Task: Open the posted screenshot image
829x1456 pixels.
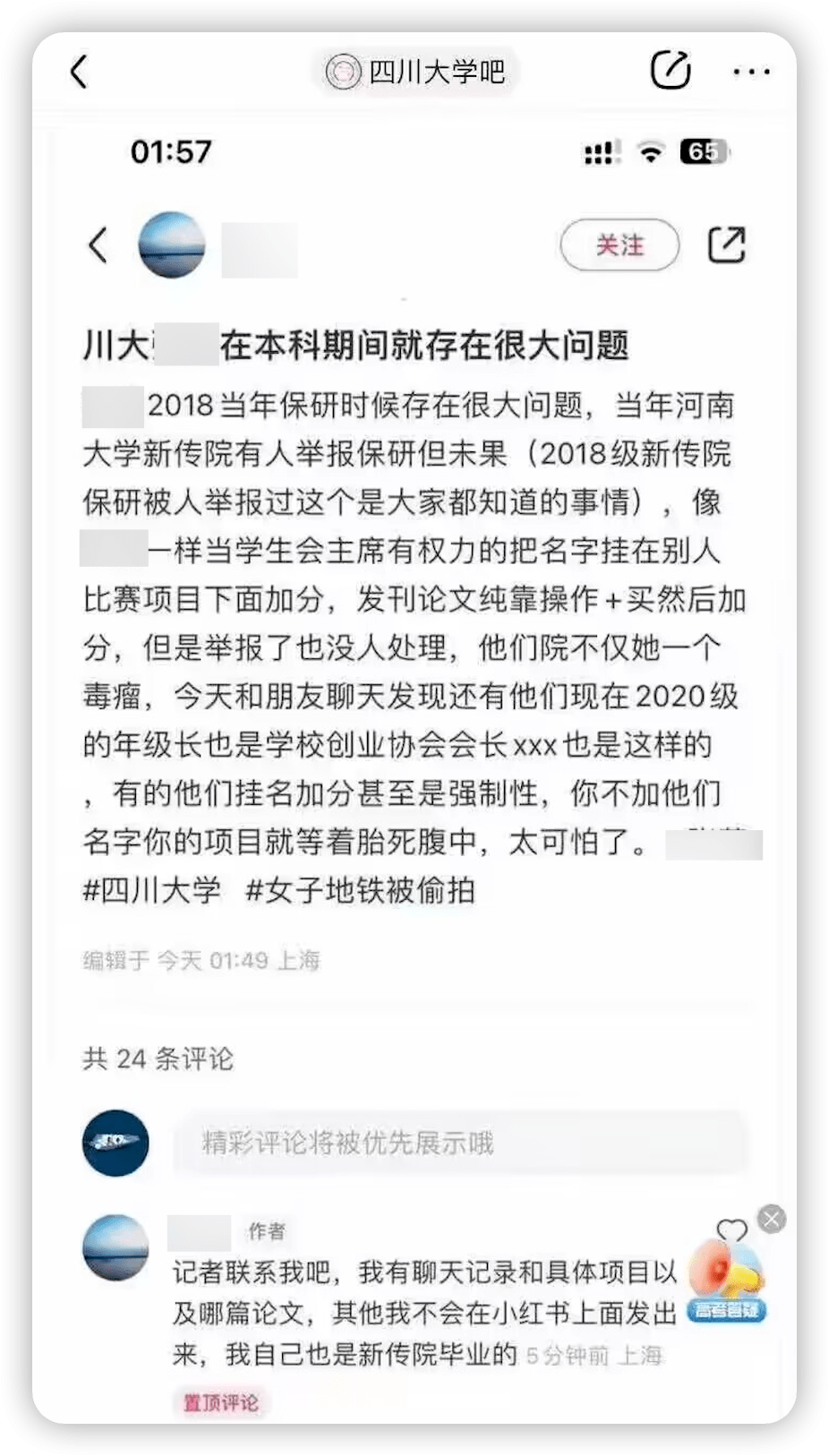Action: tap(414, 716)
